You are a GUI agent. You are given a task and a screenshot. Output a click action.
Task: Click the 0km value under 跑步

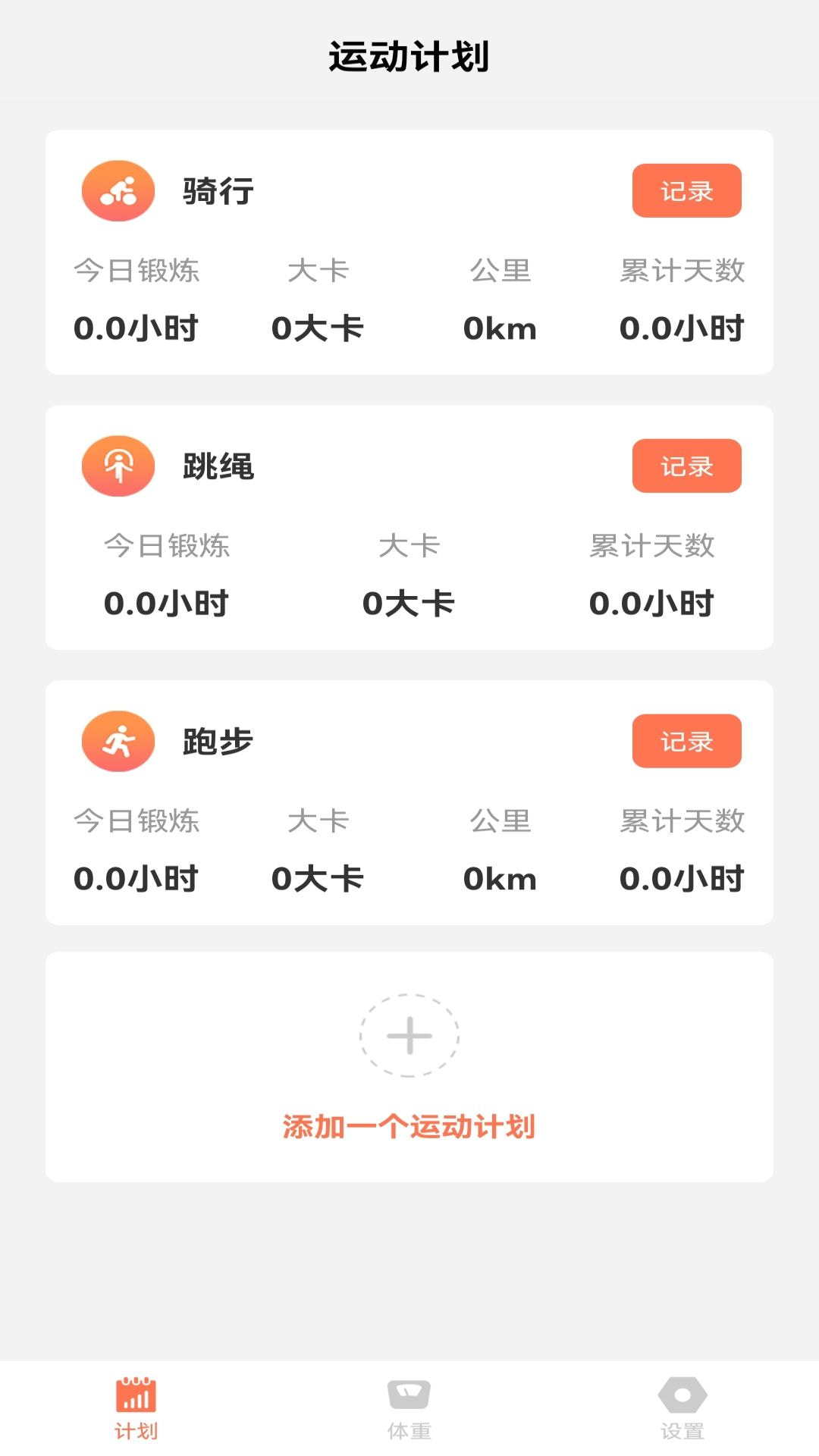501,880
